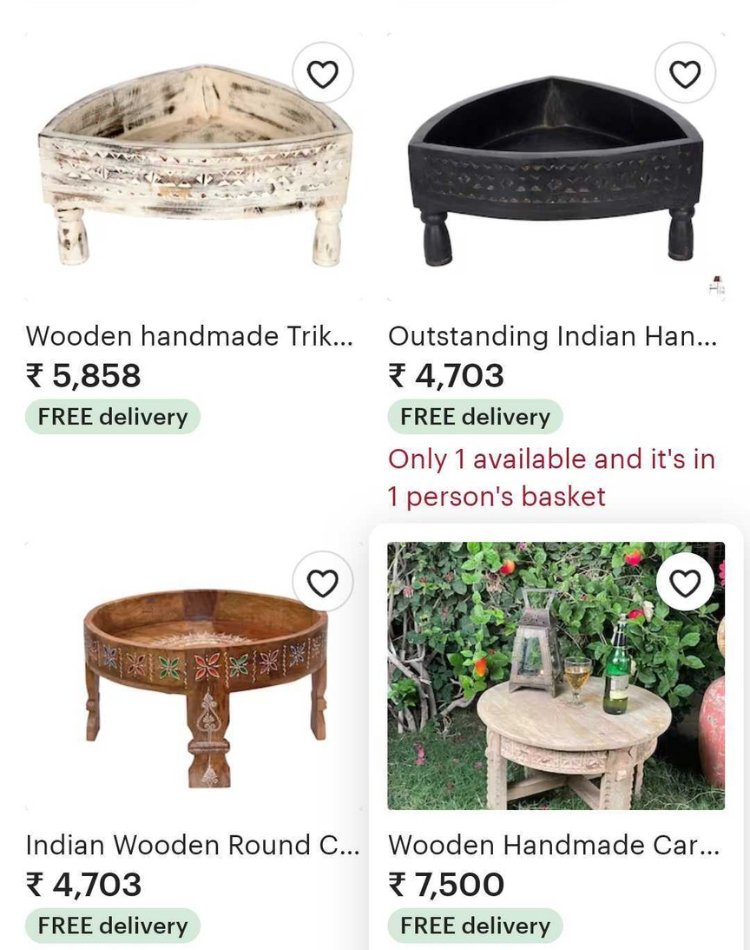Favourite the Outstanding Indian Han... item
This screenshot has width=750, height=950.
[x=685, y=73]
